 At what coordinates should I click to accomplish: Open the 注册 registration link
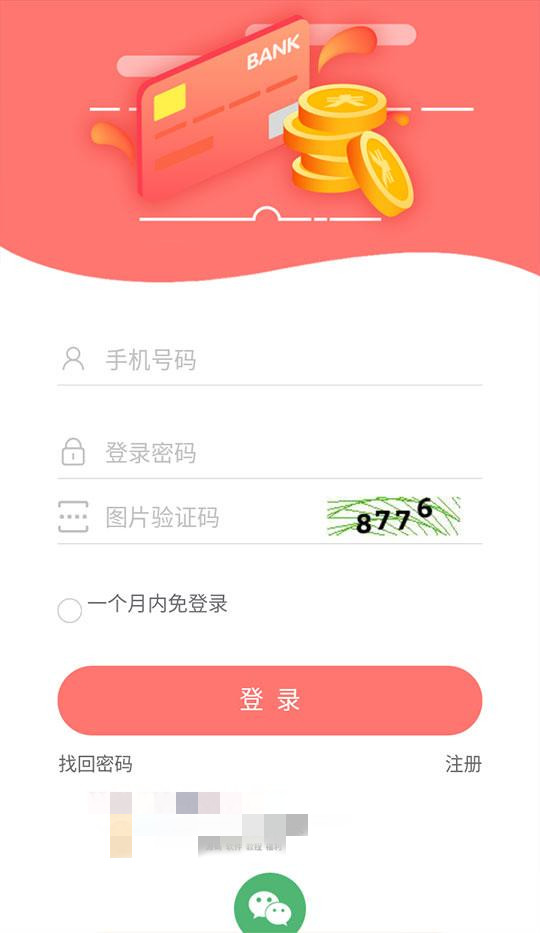(x=463, y=763)
